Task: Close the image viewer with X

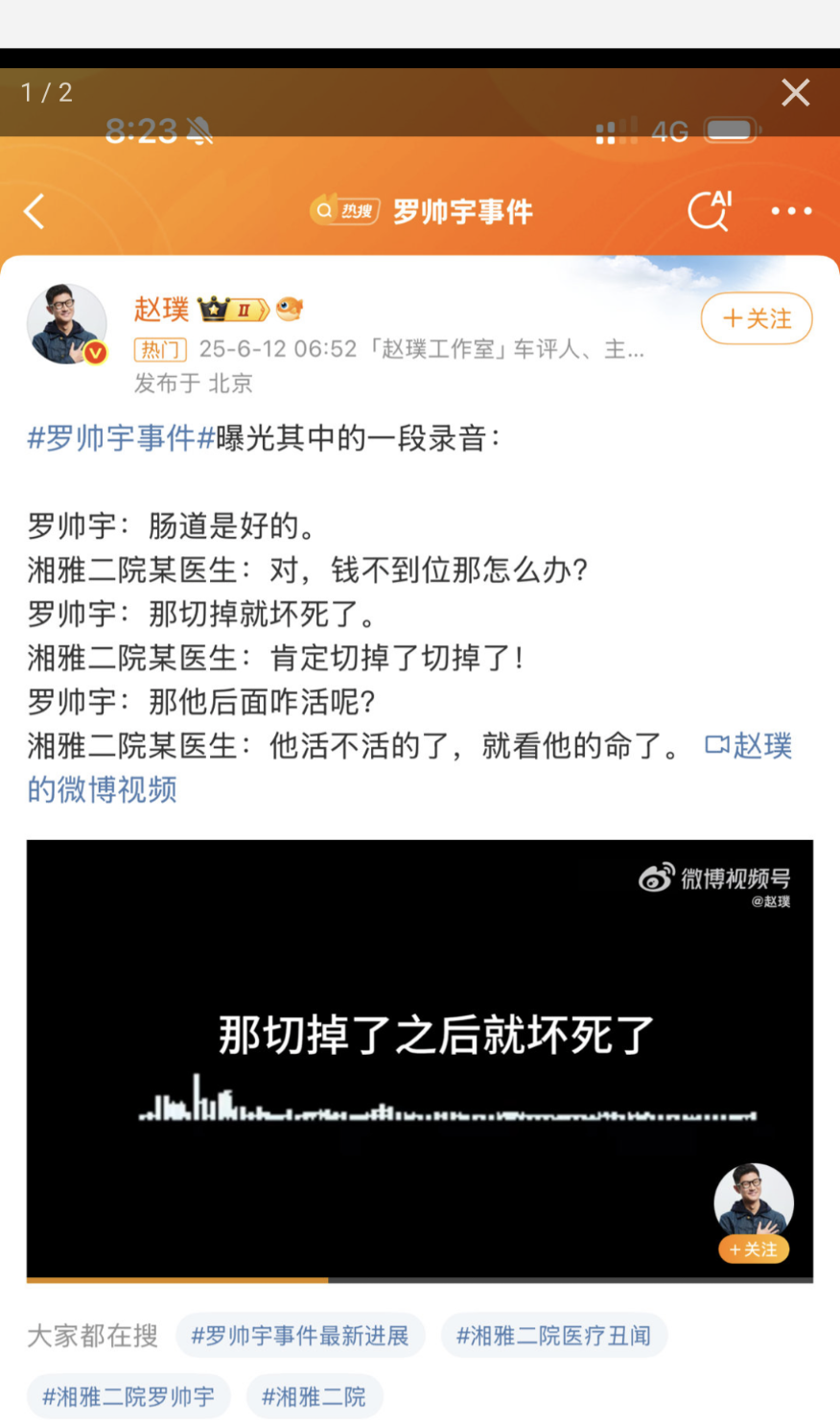Action: (x=795, y=93)
